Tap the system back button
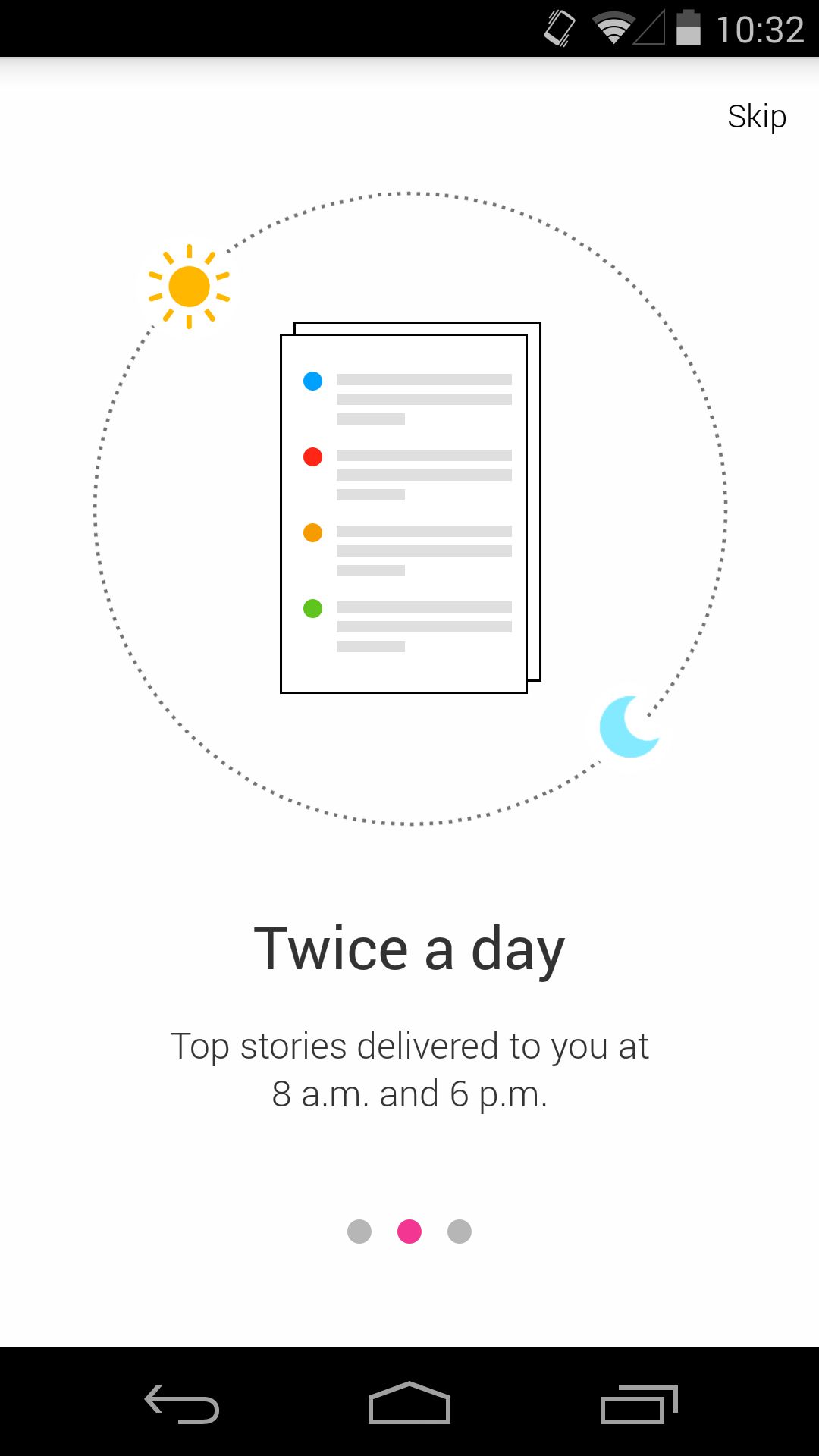Image resolution: width=819 pixels, height=1456 pixels. [x=182, y=1404]
